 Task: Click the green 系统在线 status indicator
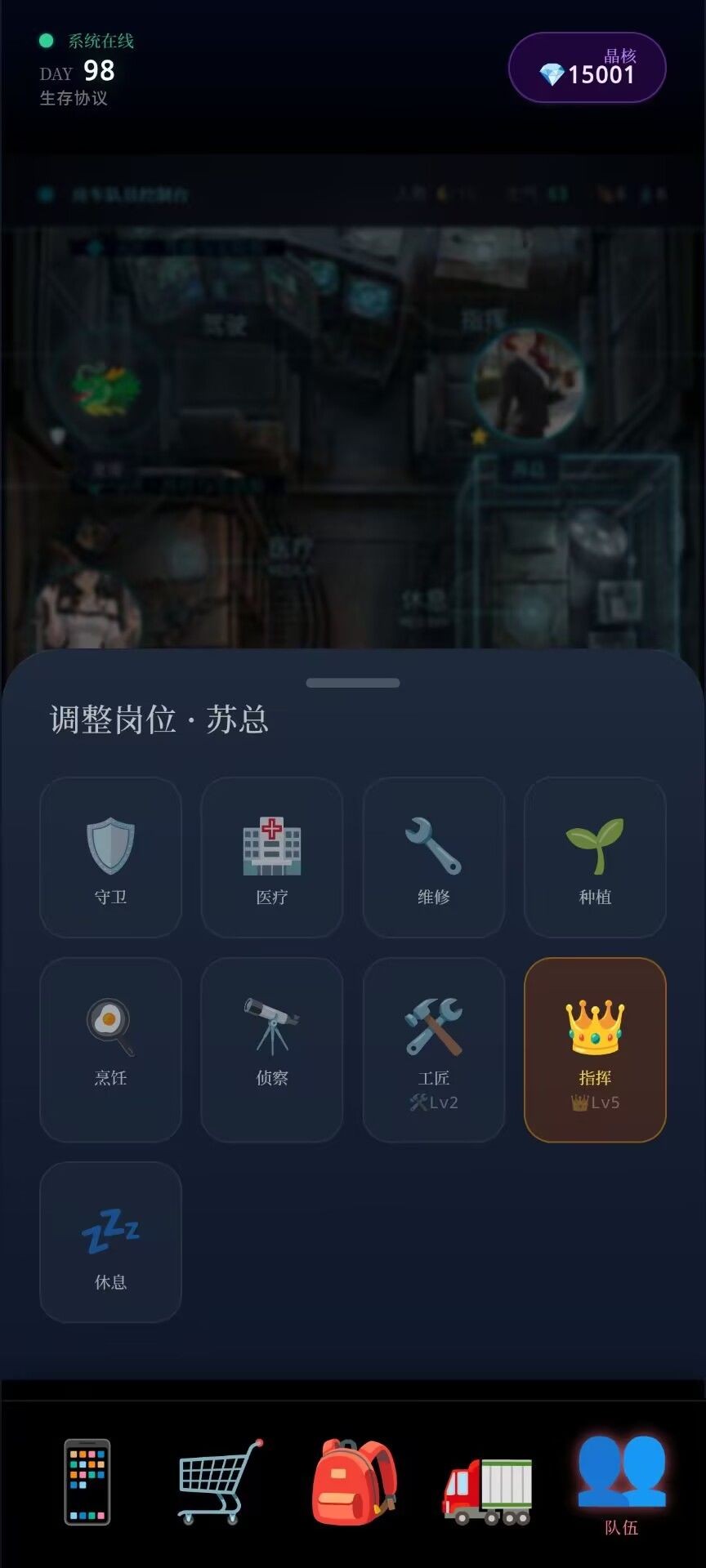point(44,39)
